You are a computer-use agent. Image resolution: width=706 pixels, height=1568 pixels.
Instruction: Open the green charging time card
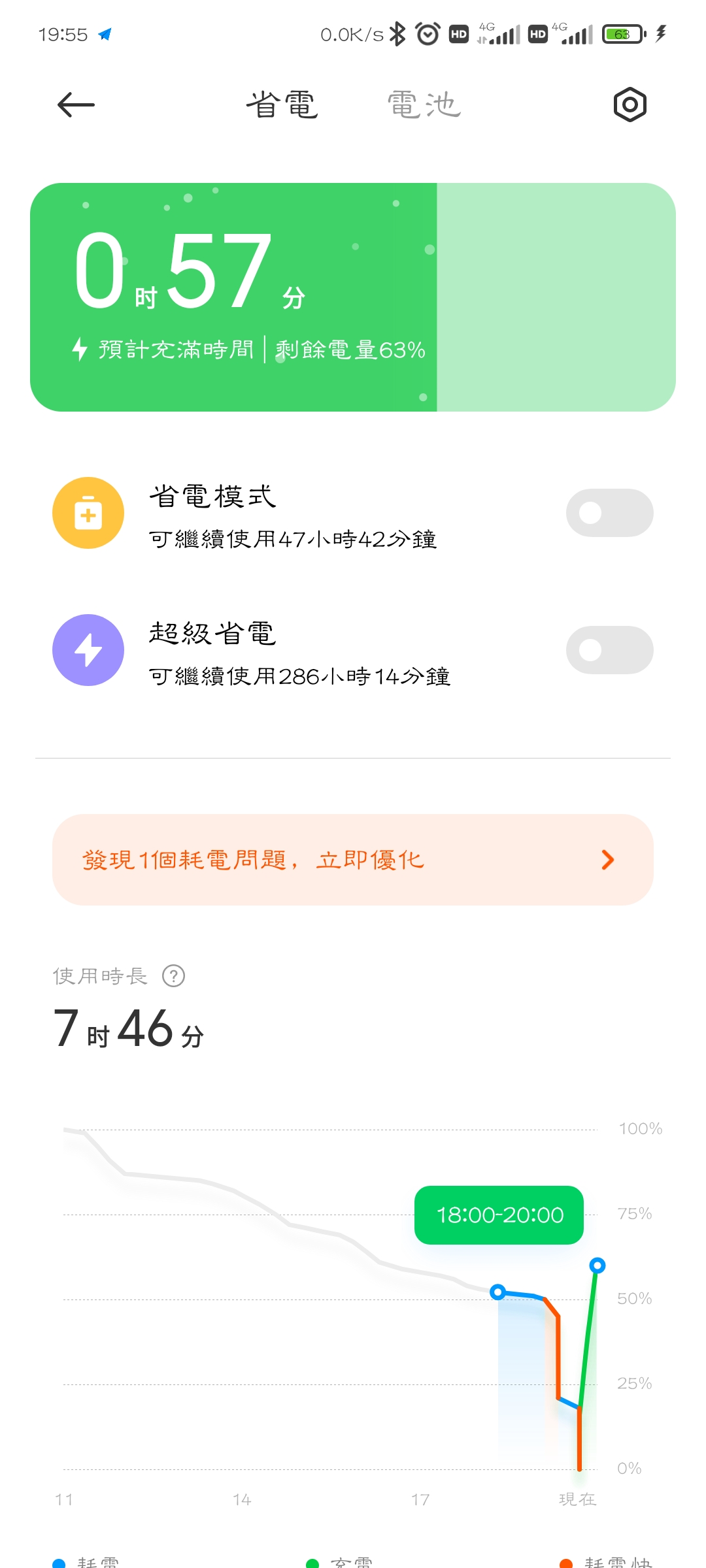click(x=353, y=297)
